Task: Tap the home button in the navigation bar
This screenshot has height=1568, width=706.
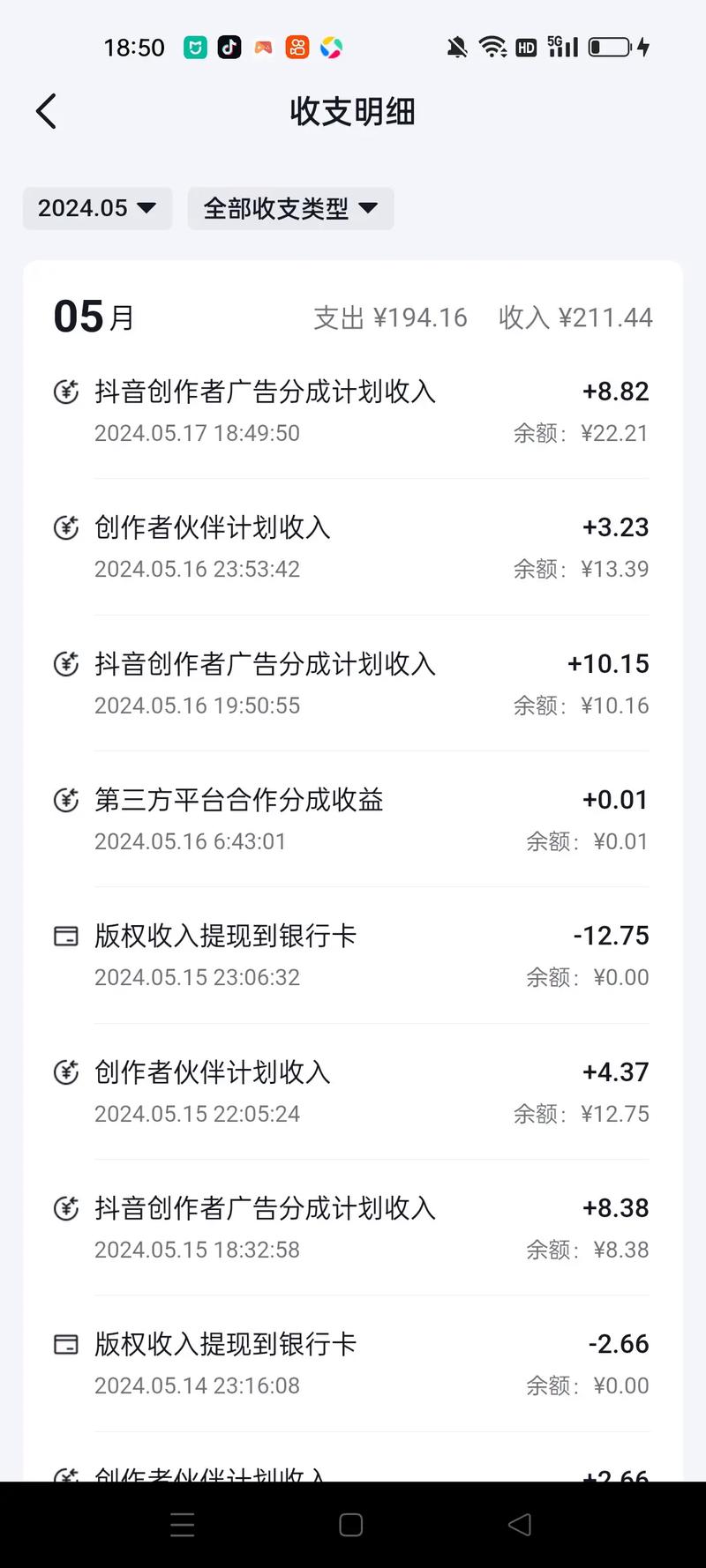Action: coord(350,1524)
